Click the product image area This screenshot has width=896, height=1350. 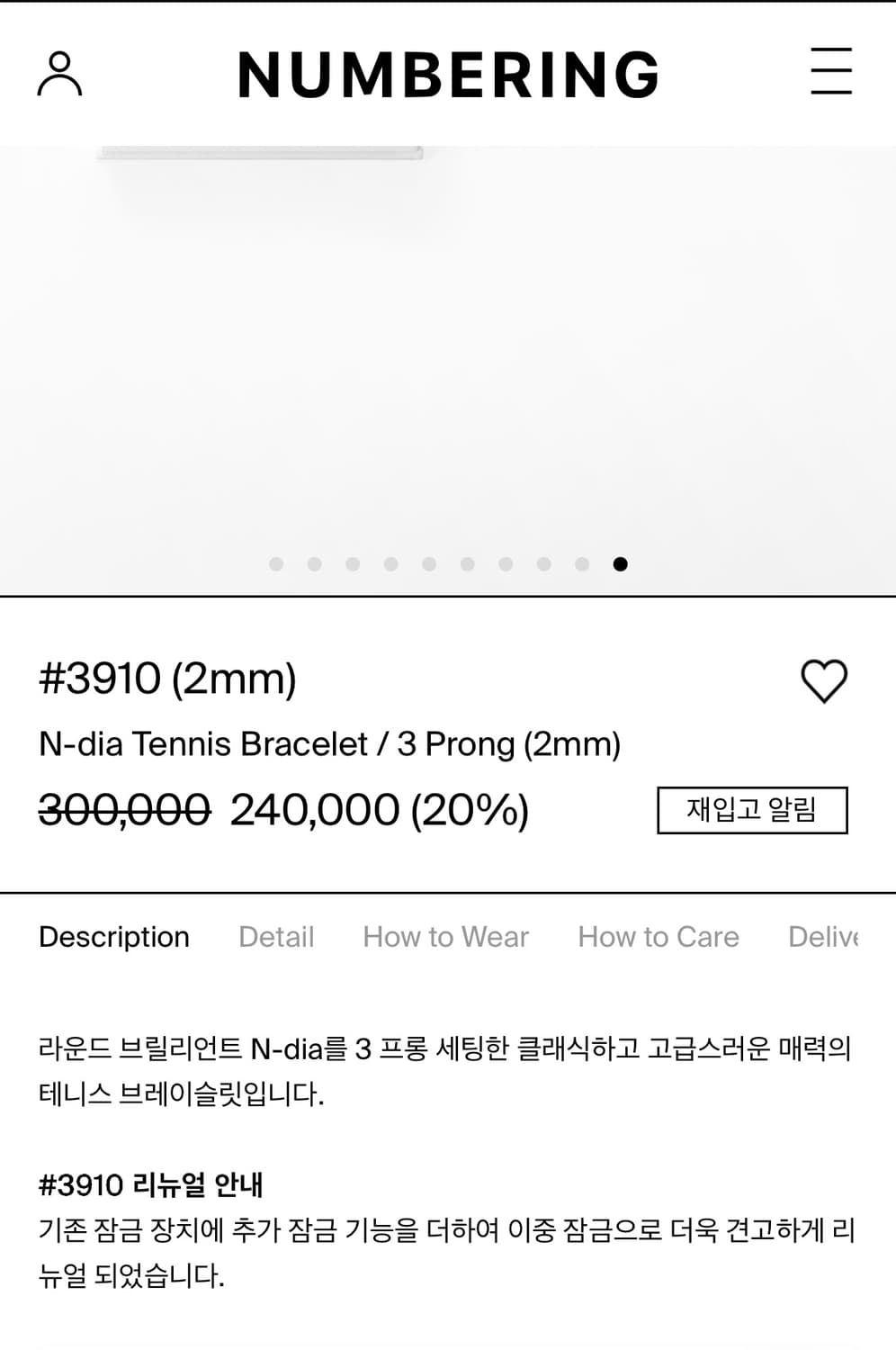(x=448, y=360)
